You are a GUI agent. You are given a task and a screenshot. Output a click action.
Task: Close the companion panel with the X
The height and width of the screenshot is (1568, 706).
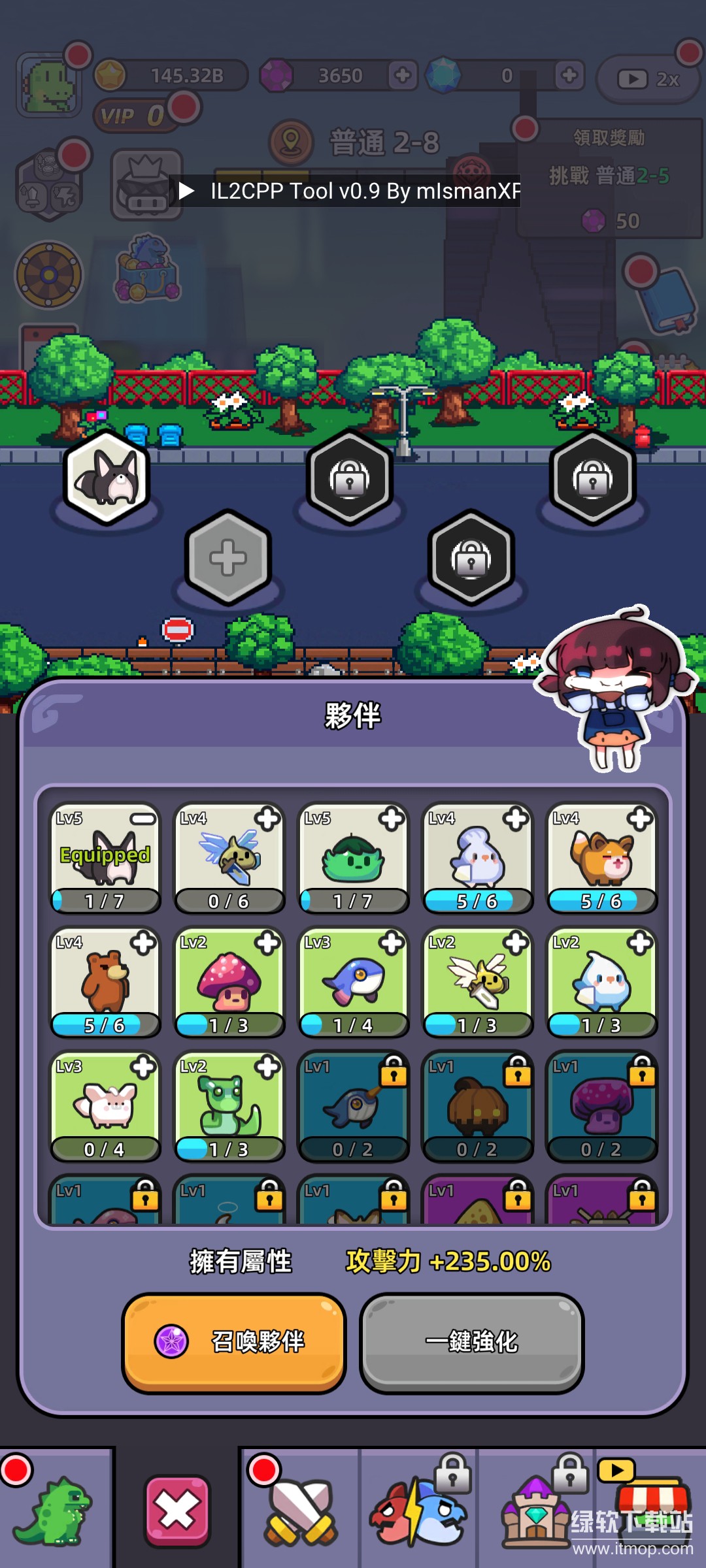click(x=177, y=1510)
